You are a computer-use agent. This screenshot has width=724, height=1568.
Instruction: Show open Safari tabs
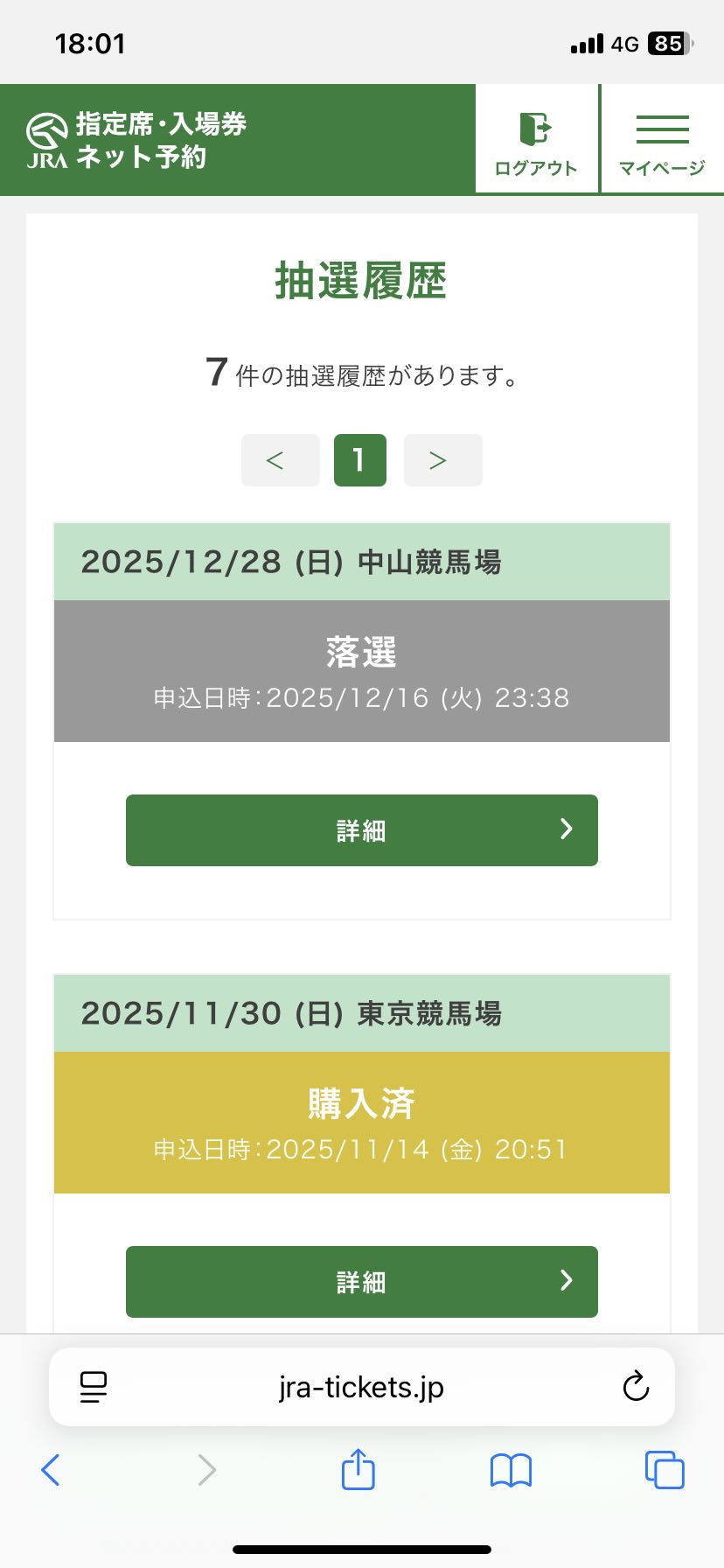coord(665,1470)
